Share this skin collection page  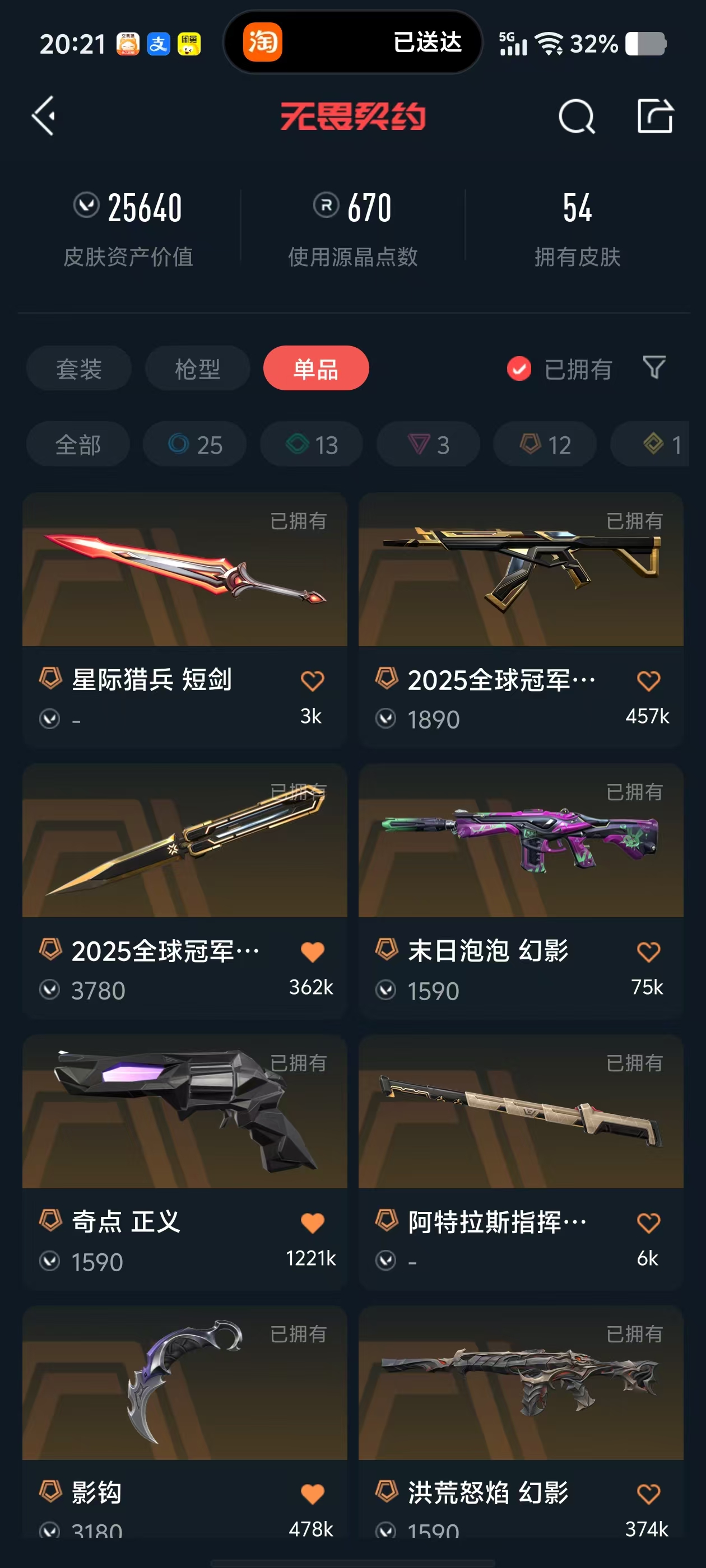pyautogui.click(x=655, y=116)
